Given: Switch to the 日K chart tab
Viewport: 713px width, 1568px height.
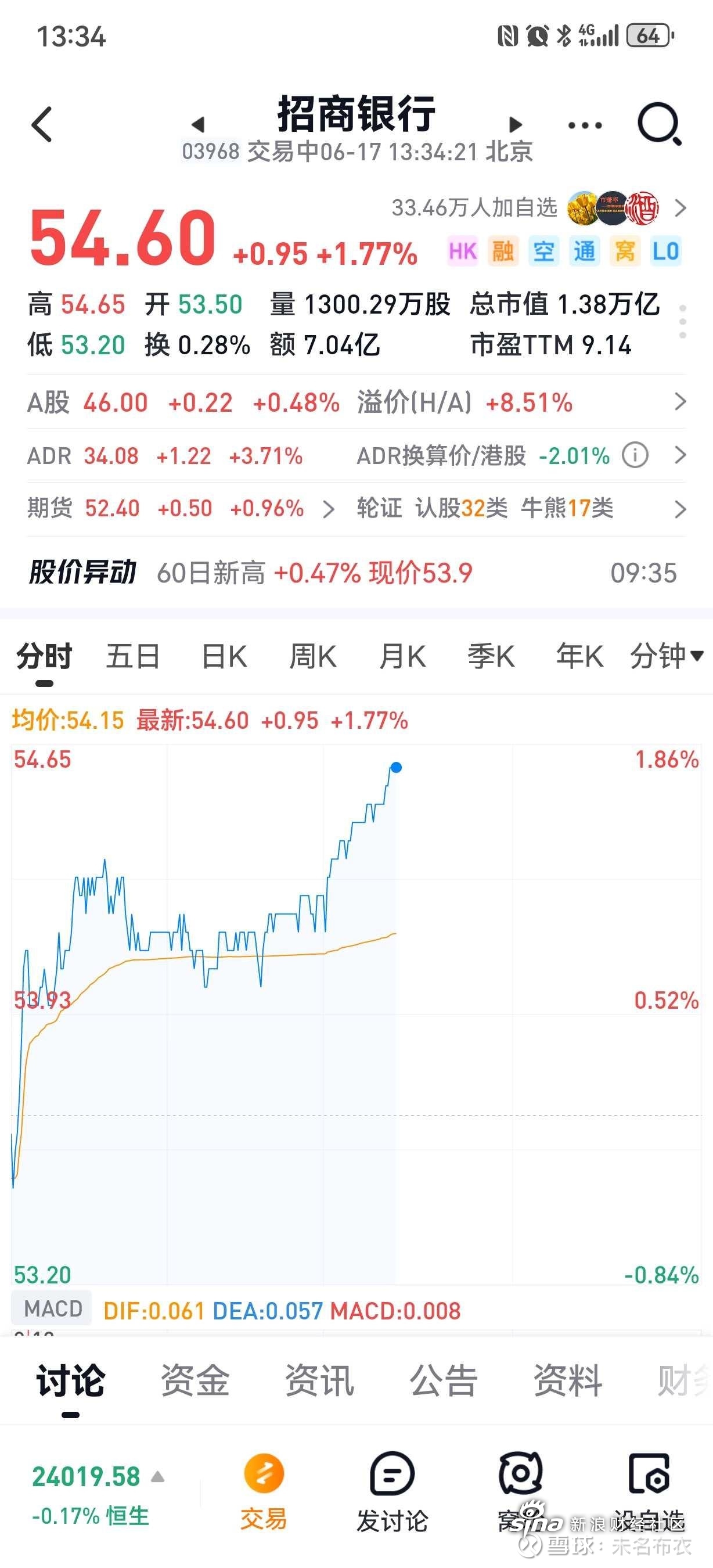Looking at the screenshot, I should 224,656.
